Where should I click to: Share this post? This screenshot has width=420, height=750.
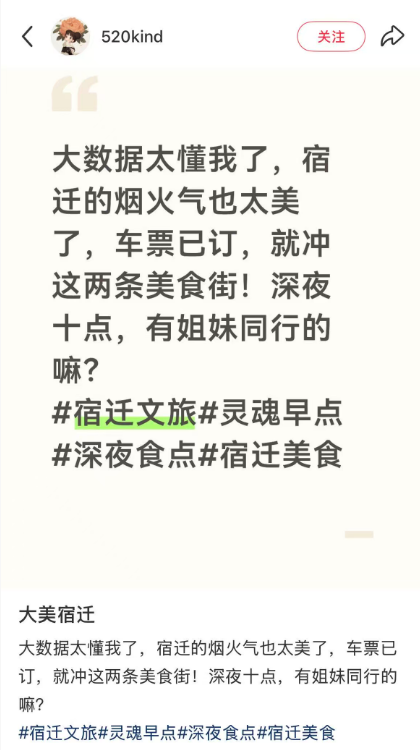392,37
